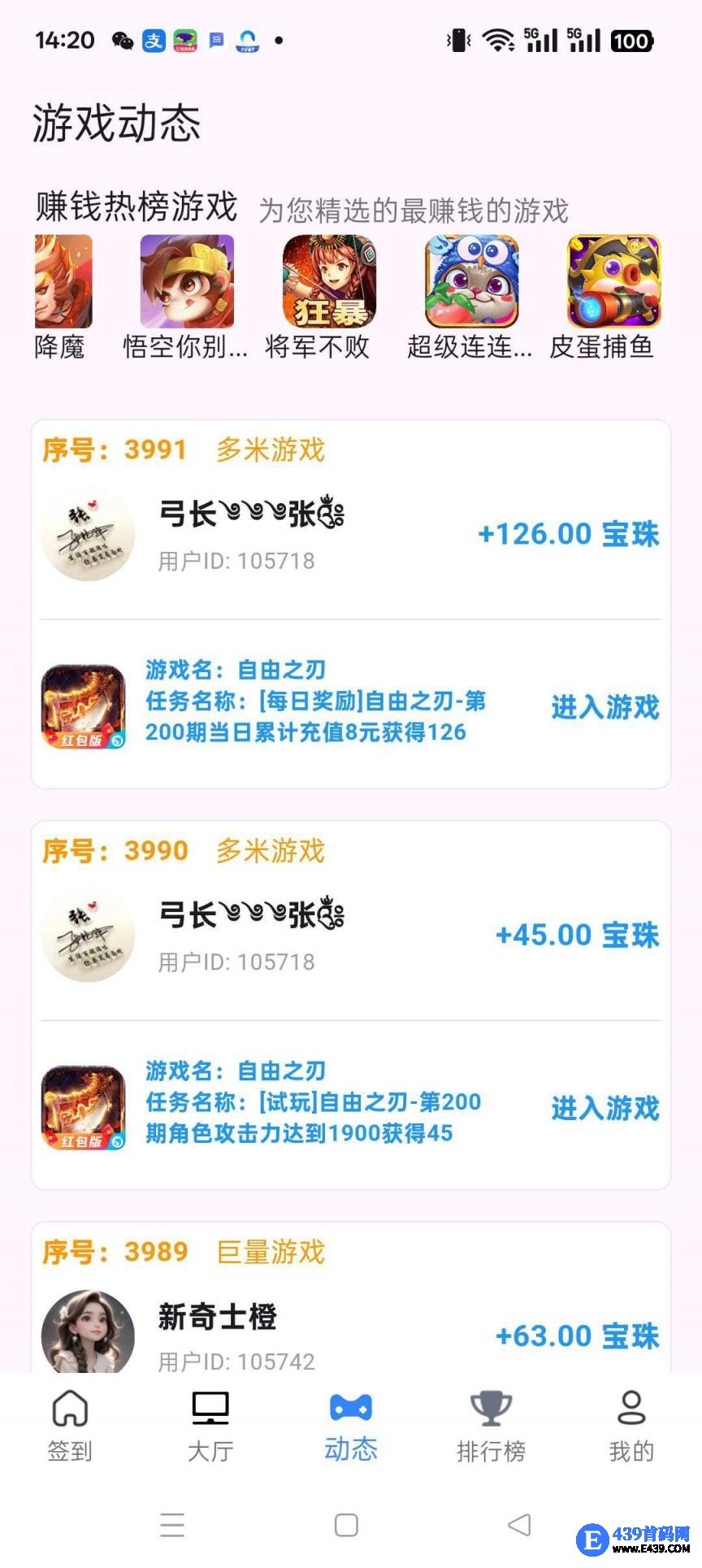Launch 超级连连 game from the hot list

tap(471, 282)
